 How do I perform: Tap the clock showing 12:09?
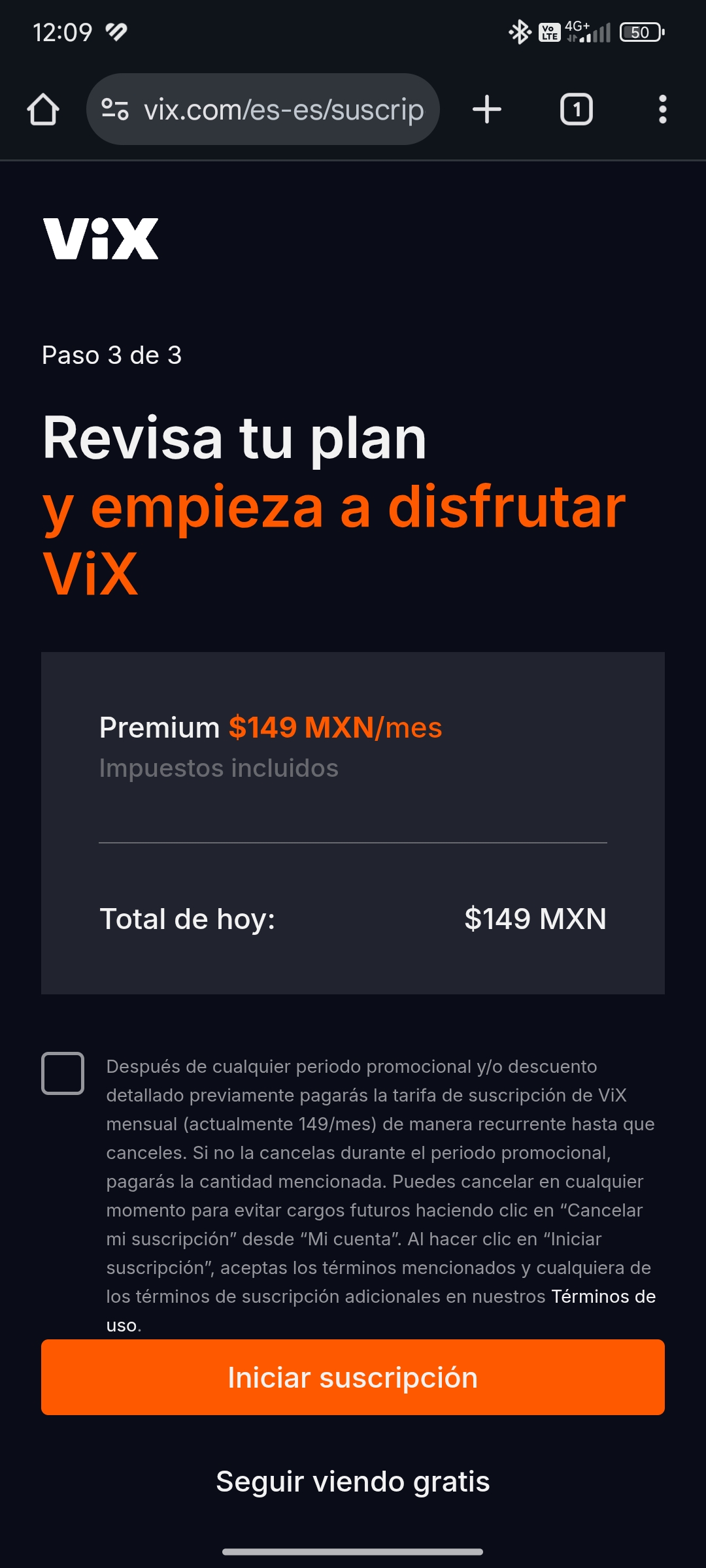[63, 31]
